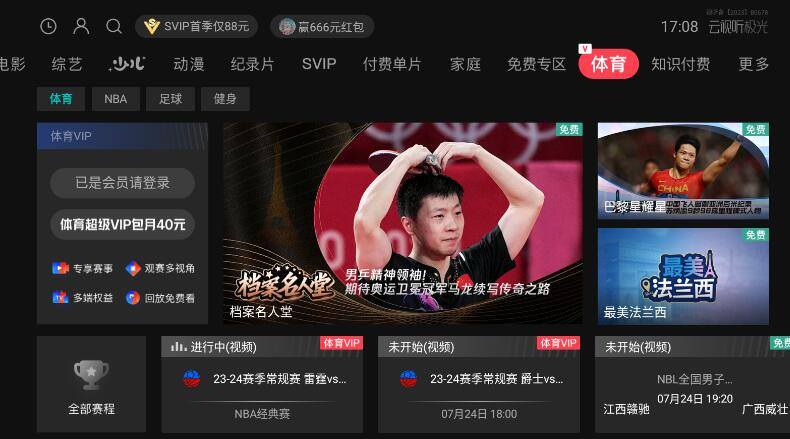The width and height of the screenshot is (790, 439).
Task: Open the 档案名人堂 featured video
Action: [402, 223]
